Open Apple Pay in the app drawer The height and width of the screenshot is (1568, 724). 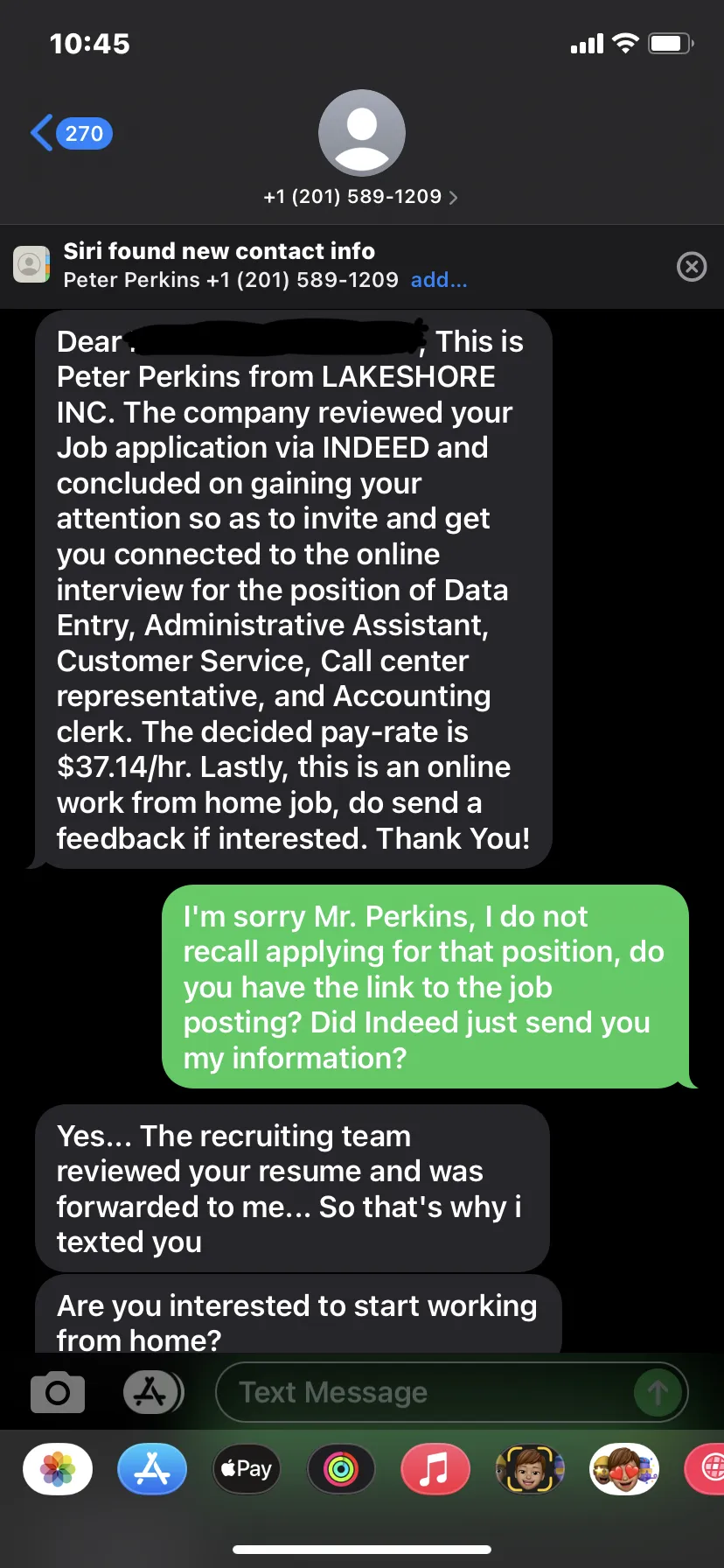247,1469
